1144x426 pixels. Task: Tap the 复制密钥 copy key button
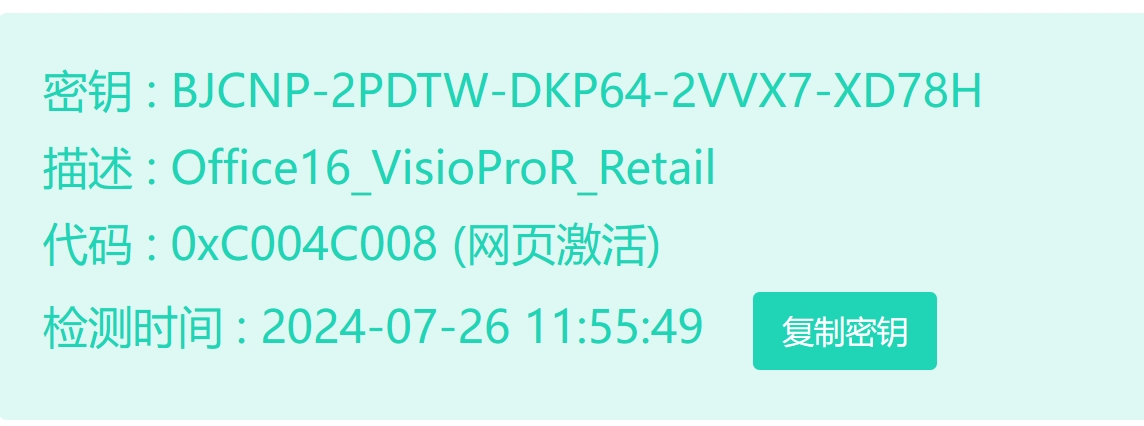click(844, 331)
